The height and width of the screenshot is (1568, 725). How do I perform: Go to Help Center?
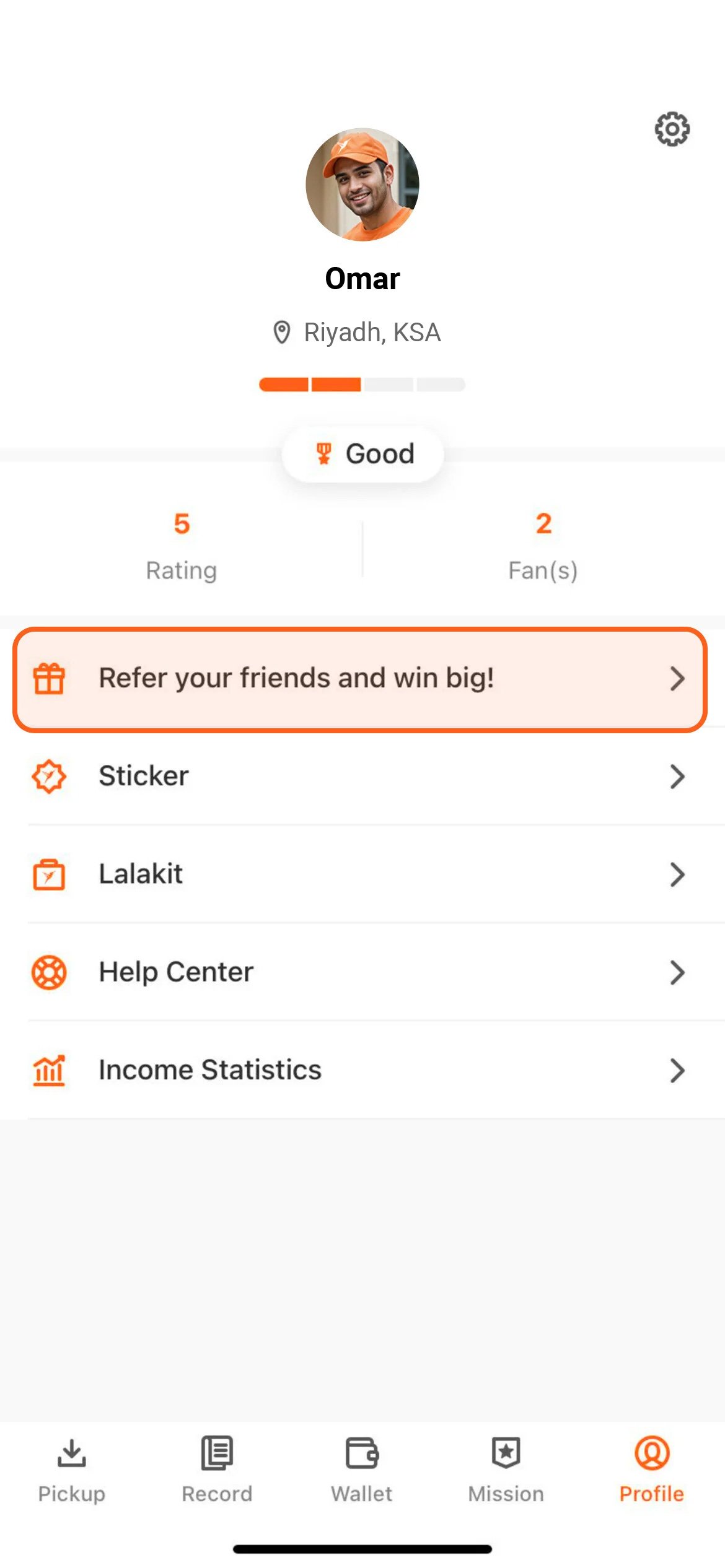point(359,972)
